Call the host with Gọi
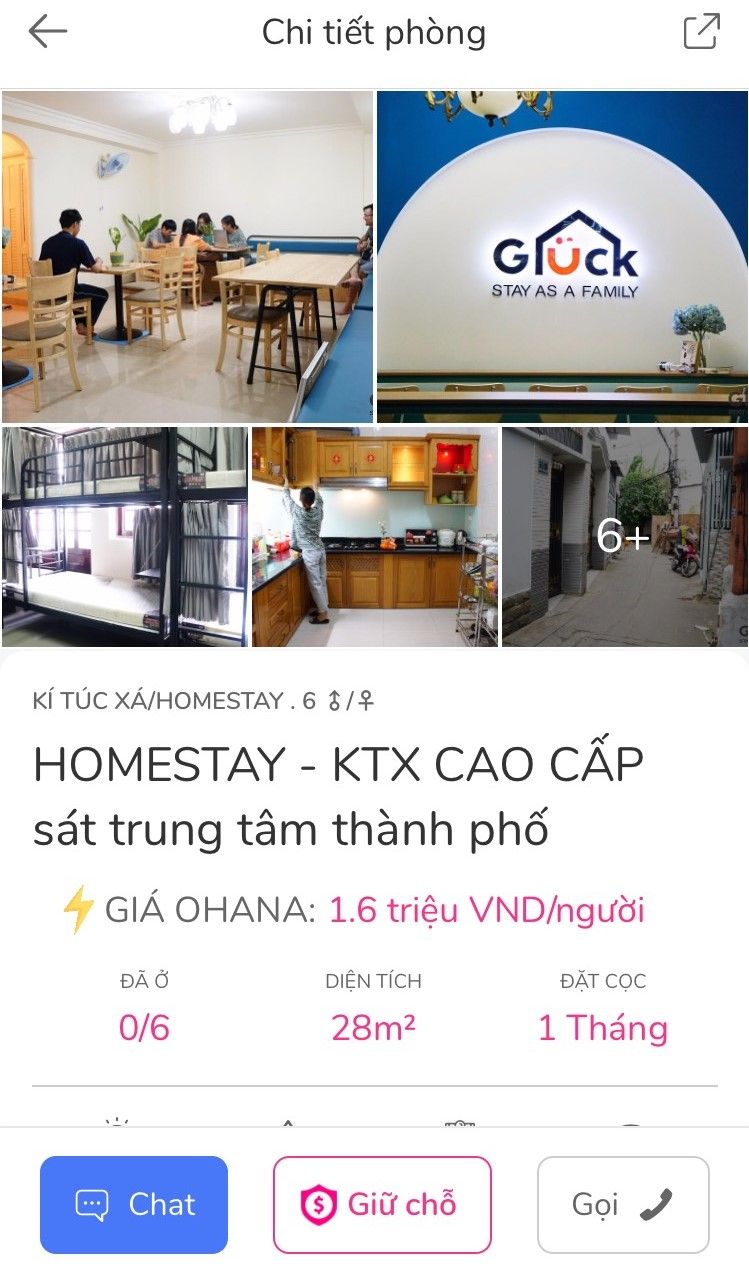 (x=623, y=1204)
